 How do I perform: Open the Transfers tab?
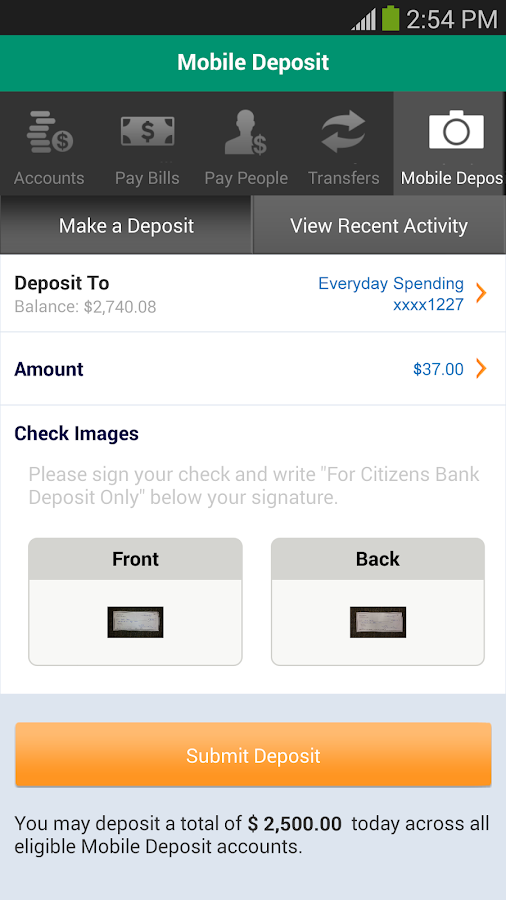(344, 143)
